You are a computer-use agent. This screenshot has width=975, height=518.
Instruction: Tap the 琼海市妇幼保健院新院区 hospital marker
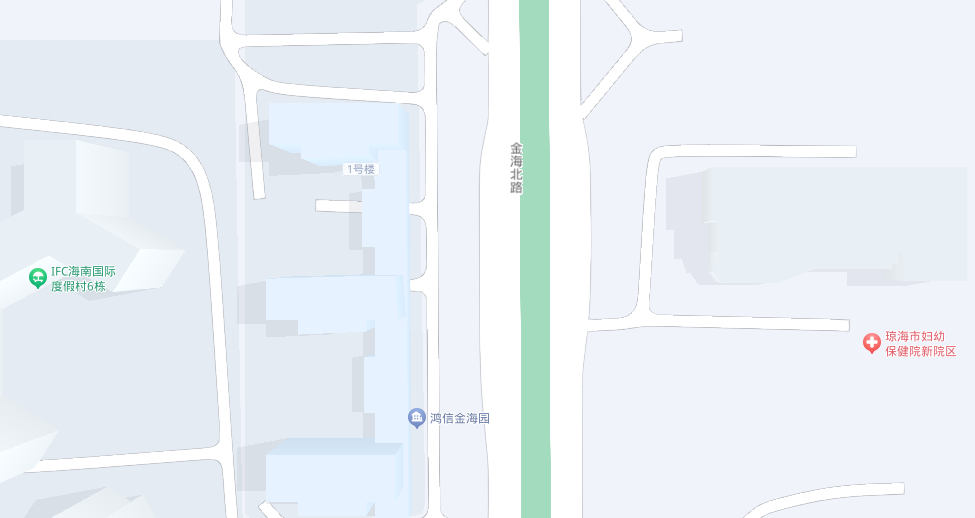872,344
